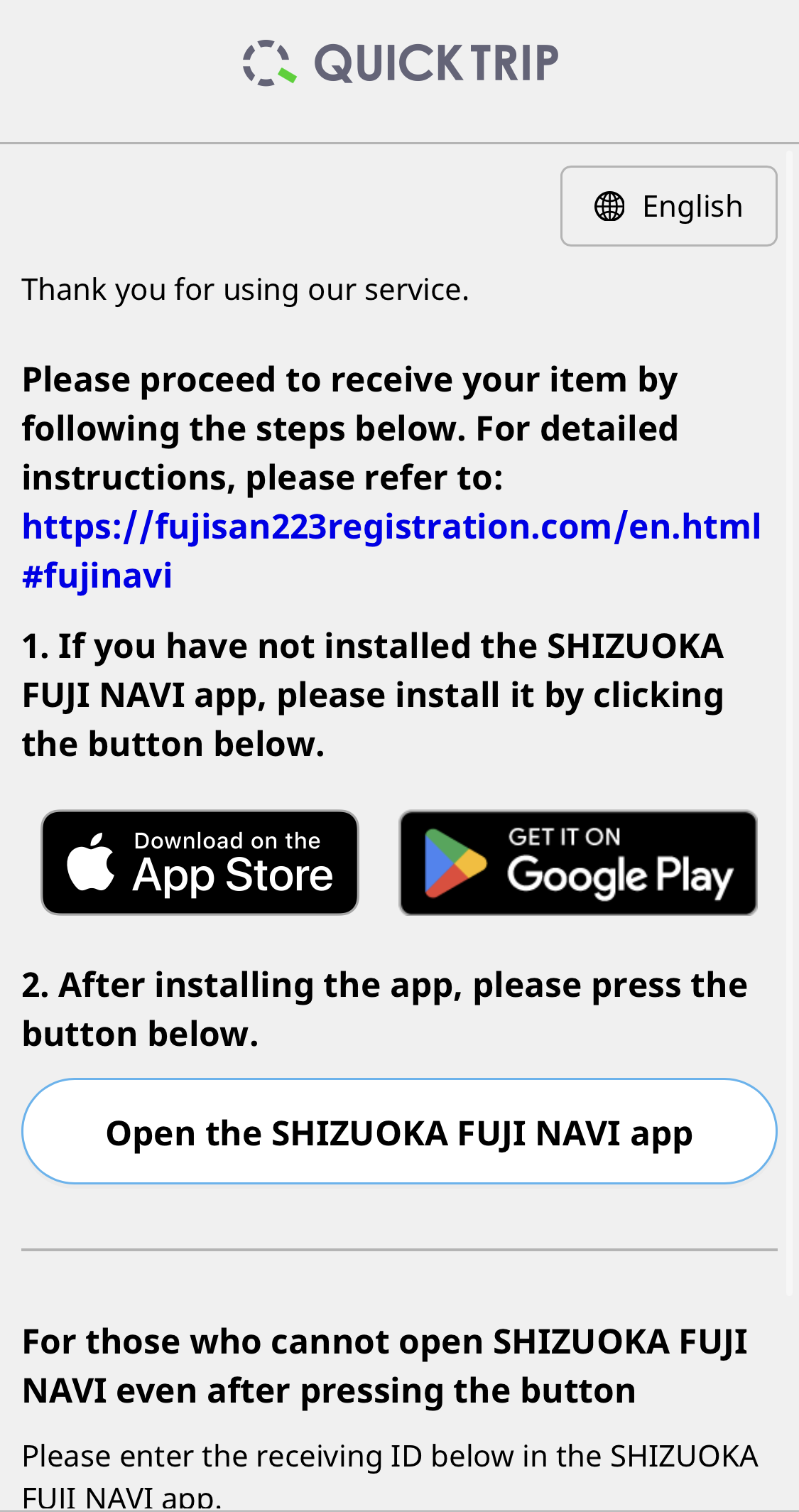
Task: Open the SHIZUOKA FUJI NAVI app
Action: 399,1132
